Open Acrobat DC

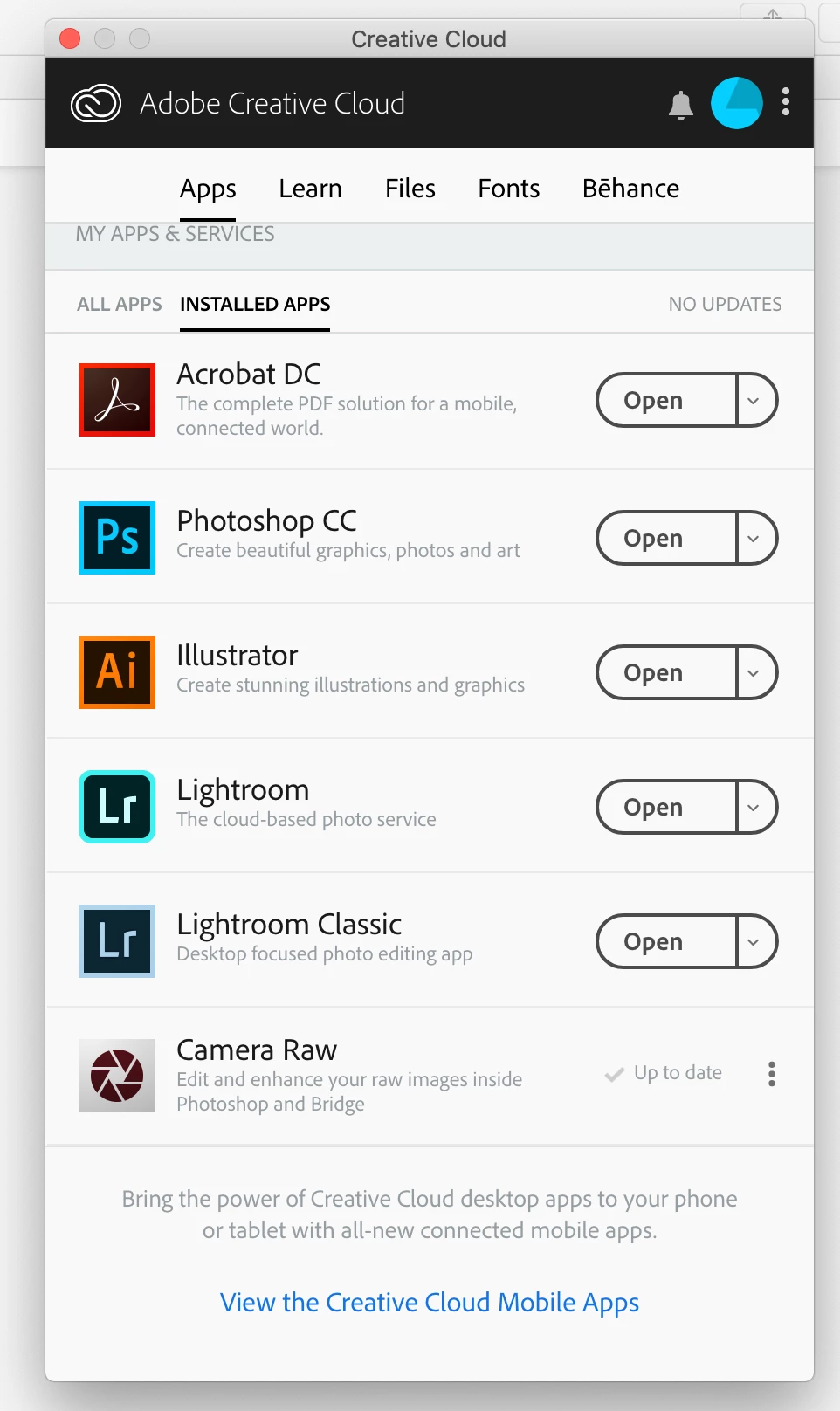tap(665, 401)
